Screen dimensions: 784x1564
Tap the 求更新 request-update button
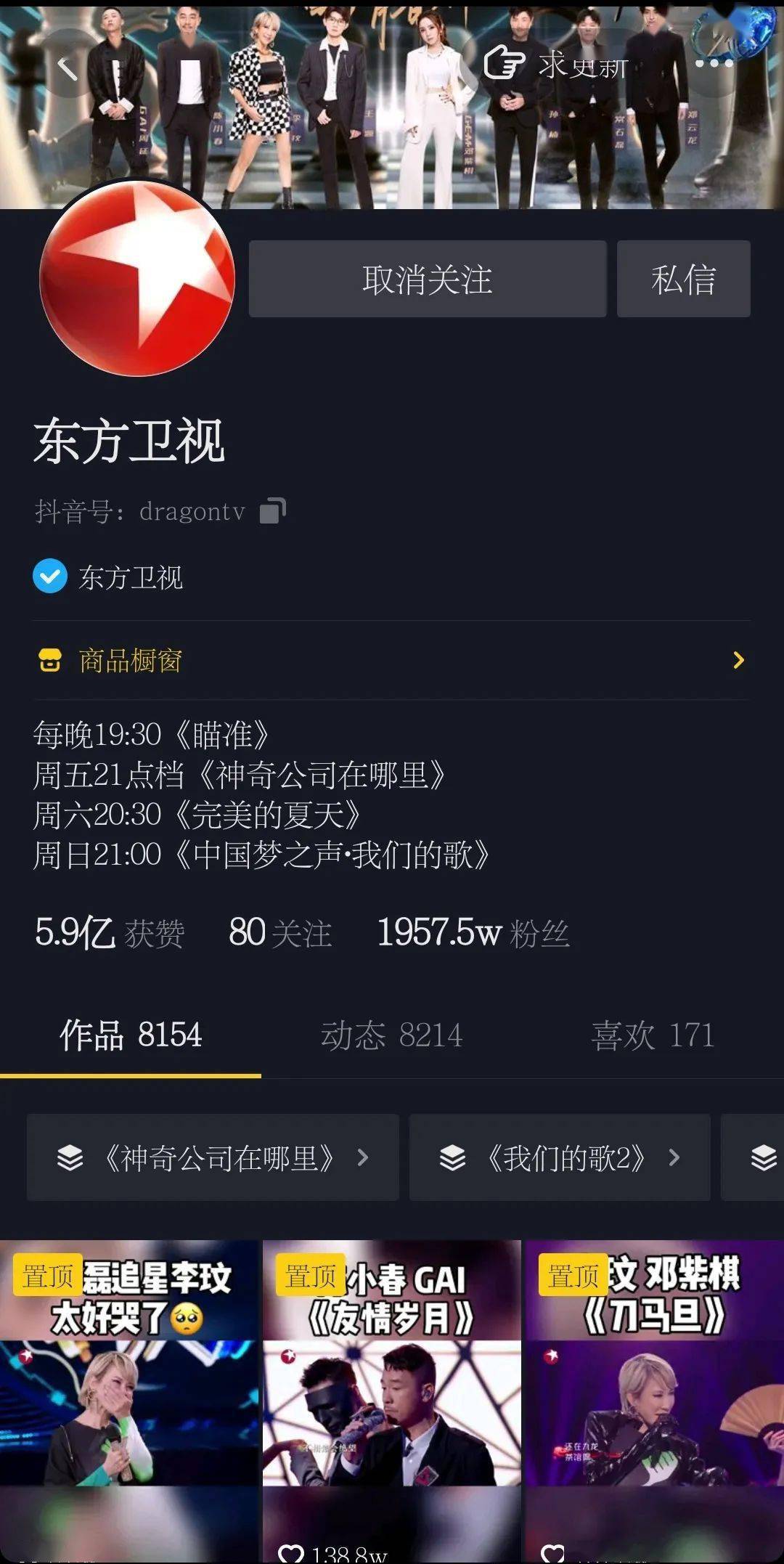coord(556,65)
